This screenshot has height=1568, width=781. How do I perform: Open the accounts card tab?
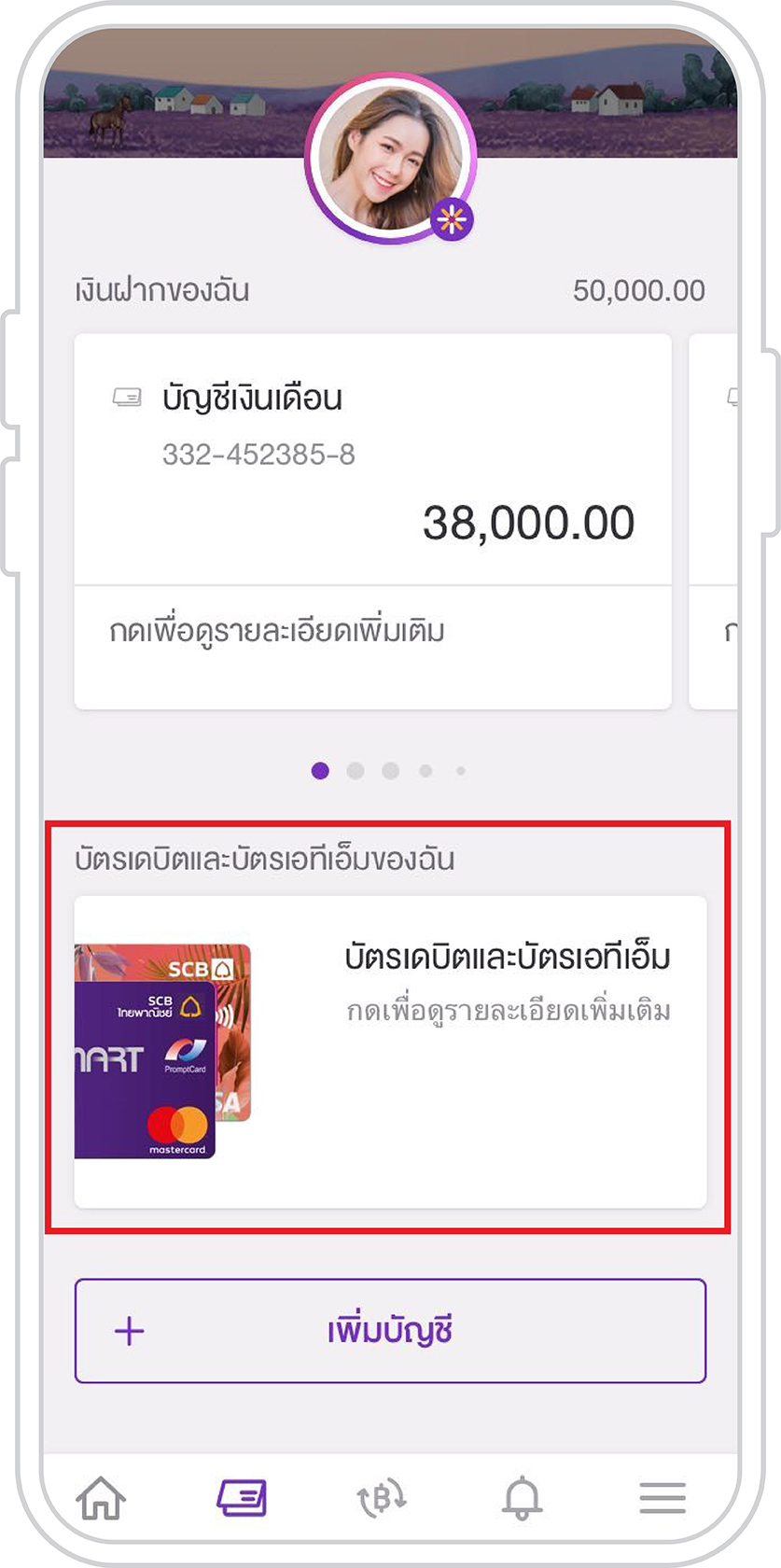click(242, 1499)
